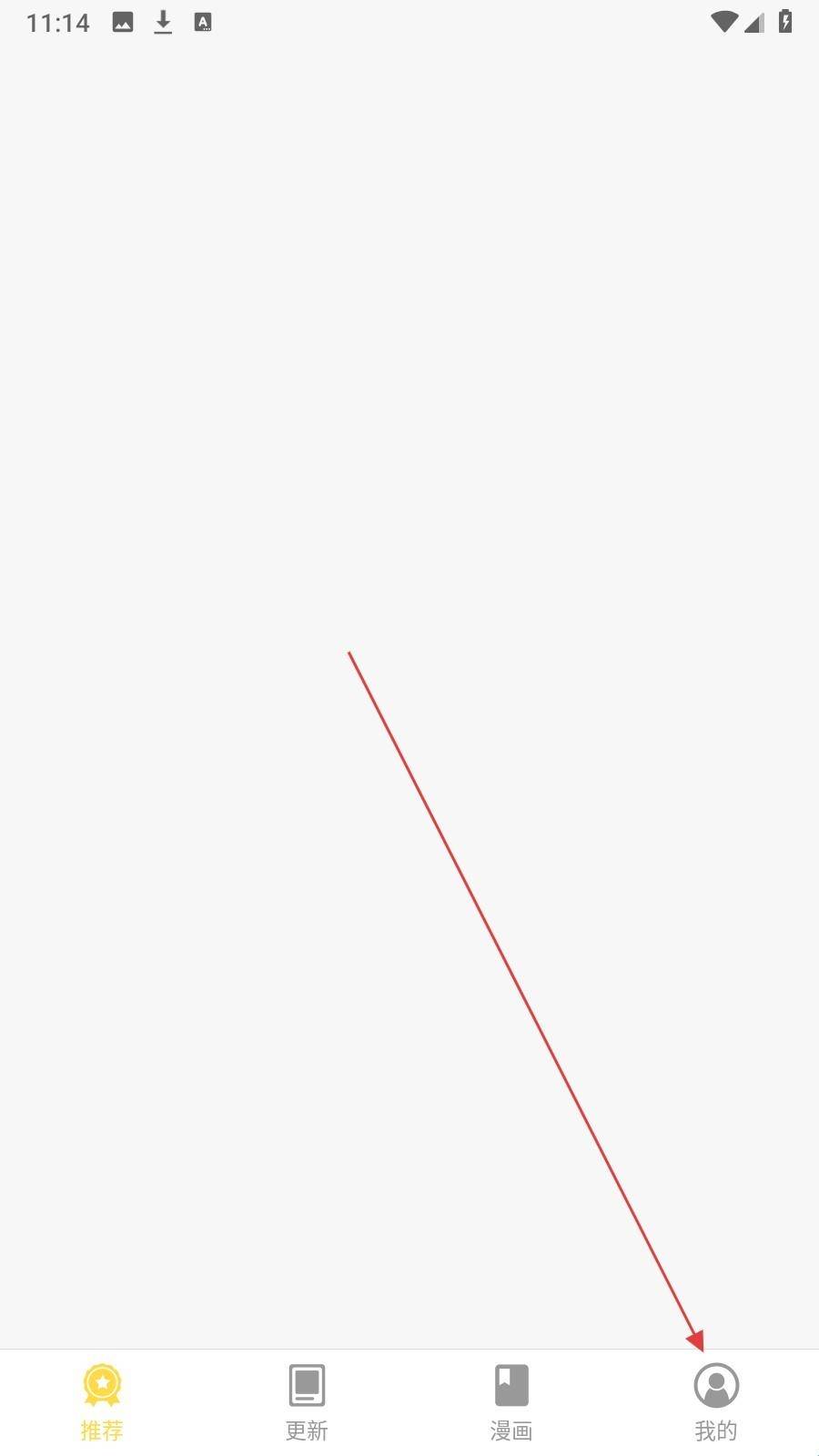Switch to the 推荐 tab
Screen dimensions: 819x1456
point(102,1401)
